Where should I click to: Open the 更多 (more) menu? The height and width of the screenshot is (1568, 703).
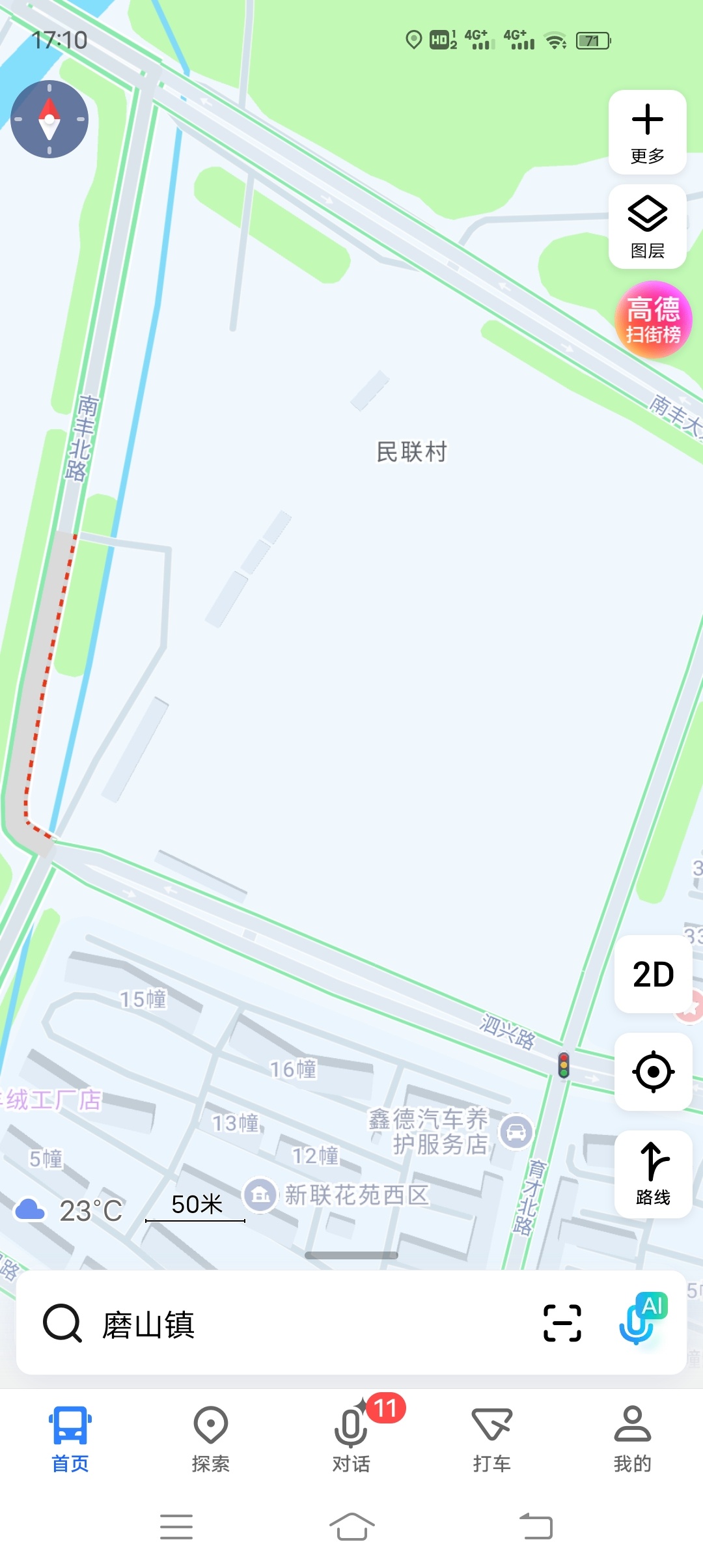[x=647, y=132]
